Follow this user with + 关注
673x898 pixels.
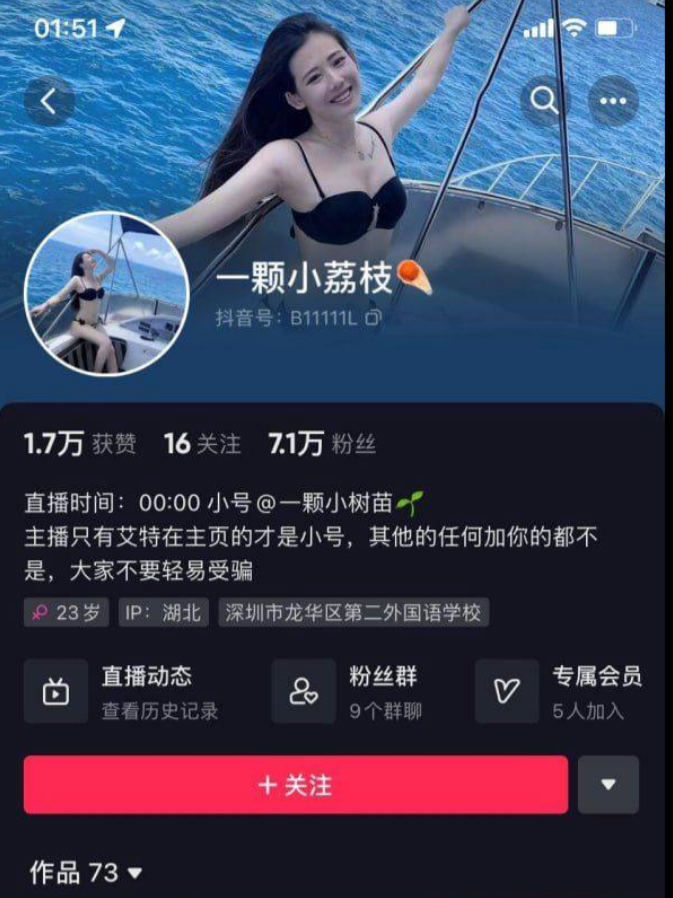pyautogui.click(x=295, y=785)
